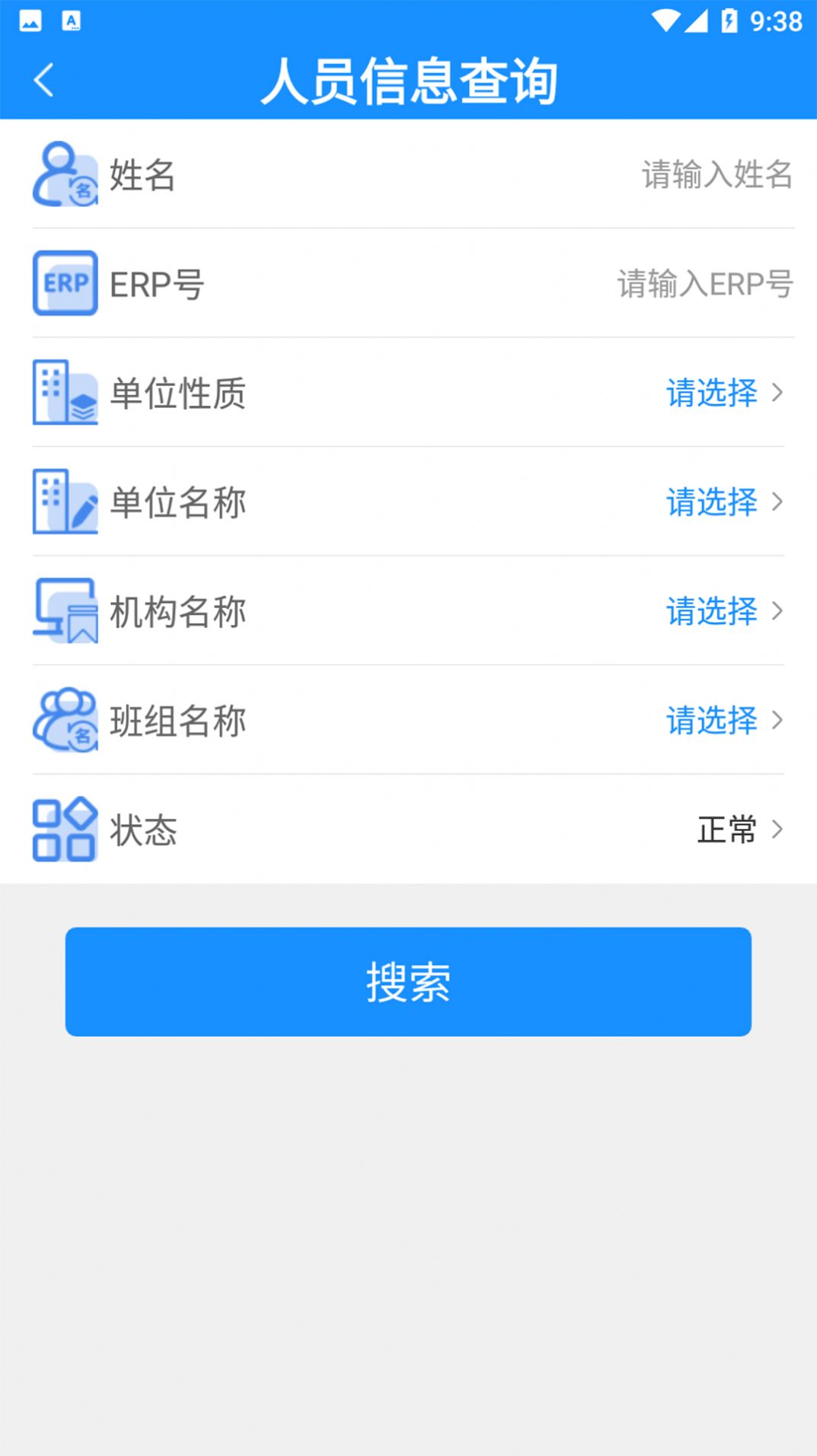Click the 状态 grid icon
Screen dimensions: 817x1456
(65, 830)
